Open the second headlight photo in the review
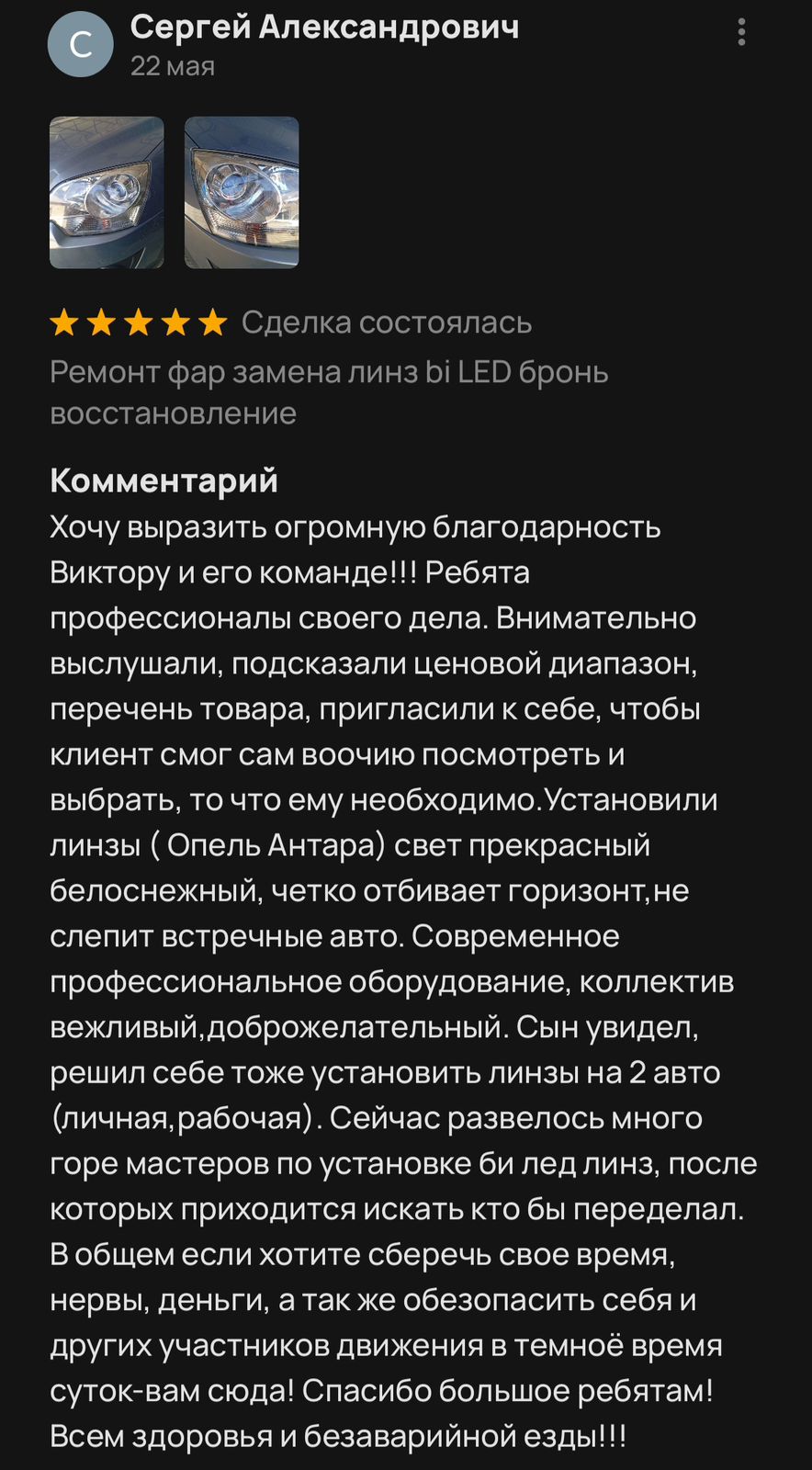Viewport: 812px width, 1470px height. [x=242, y=192]
